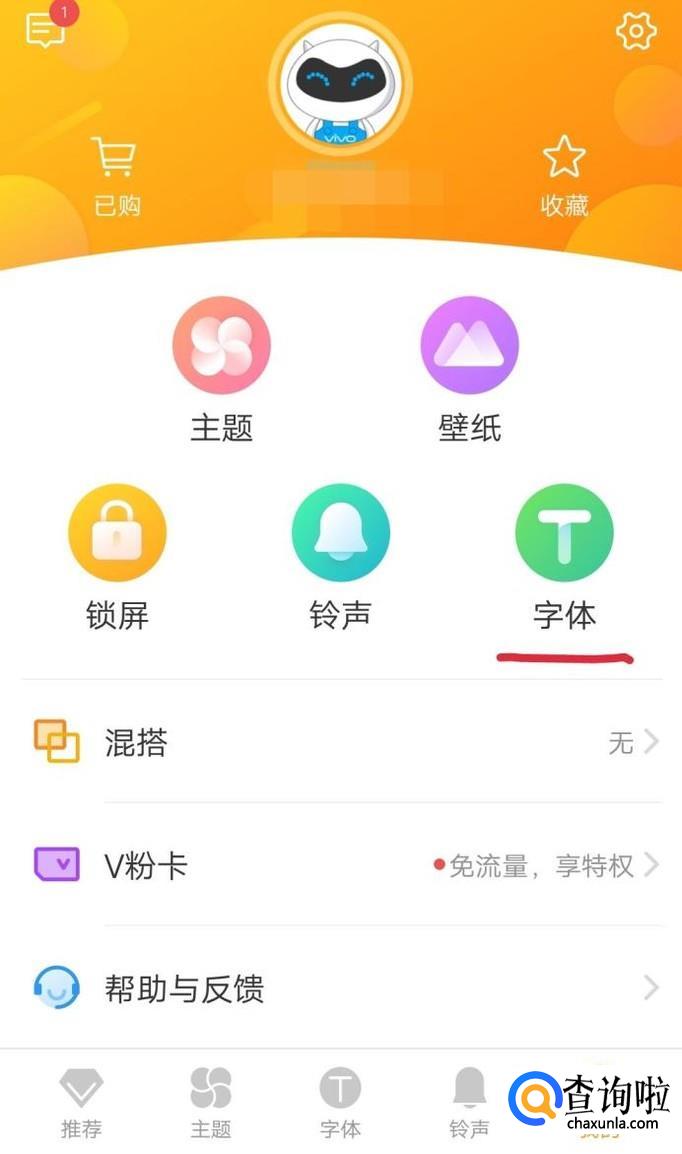Open the messages icon with red badge
The width and height of the screenshot is (682, 1154).
pyautogui.click(x=46, y=30)
